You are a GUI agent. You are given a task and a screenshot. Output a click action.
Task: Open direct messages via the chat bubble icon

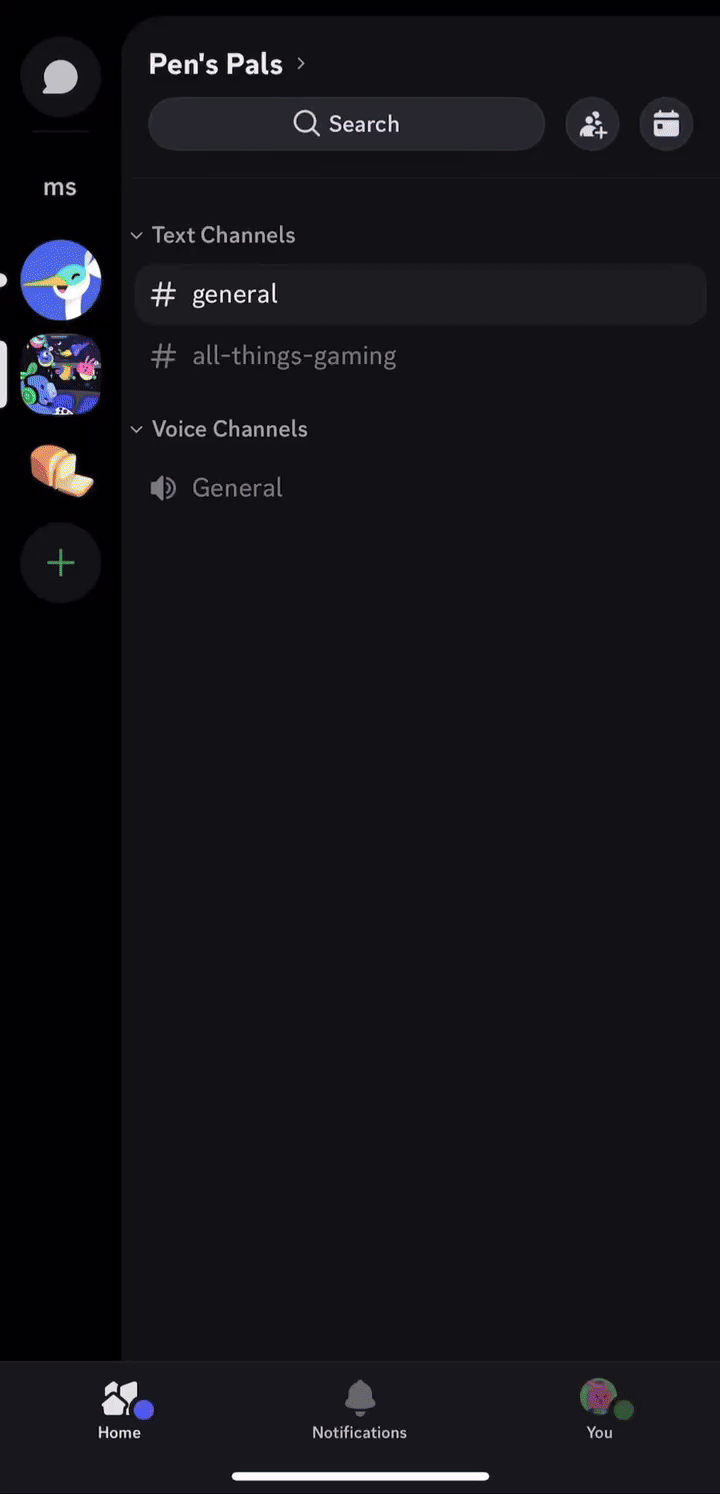tap(60, 76)
